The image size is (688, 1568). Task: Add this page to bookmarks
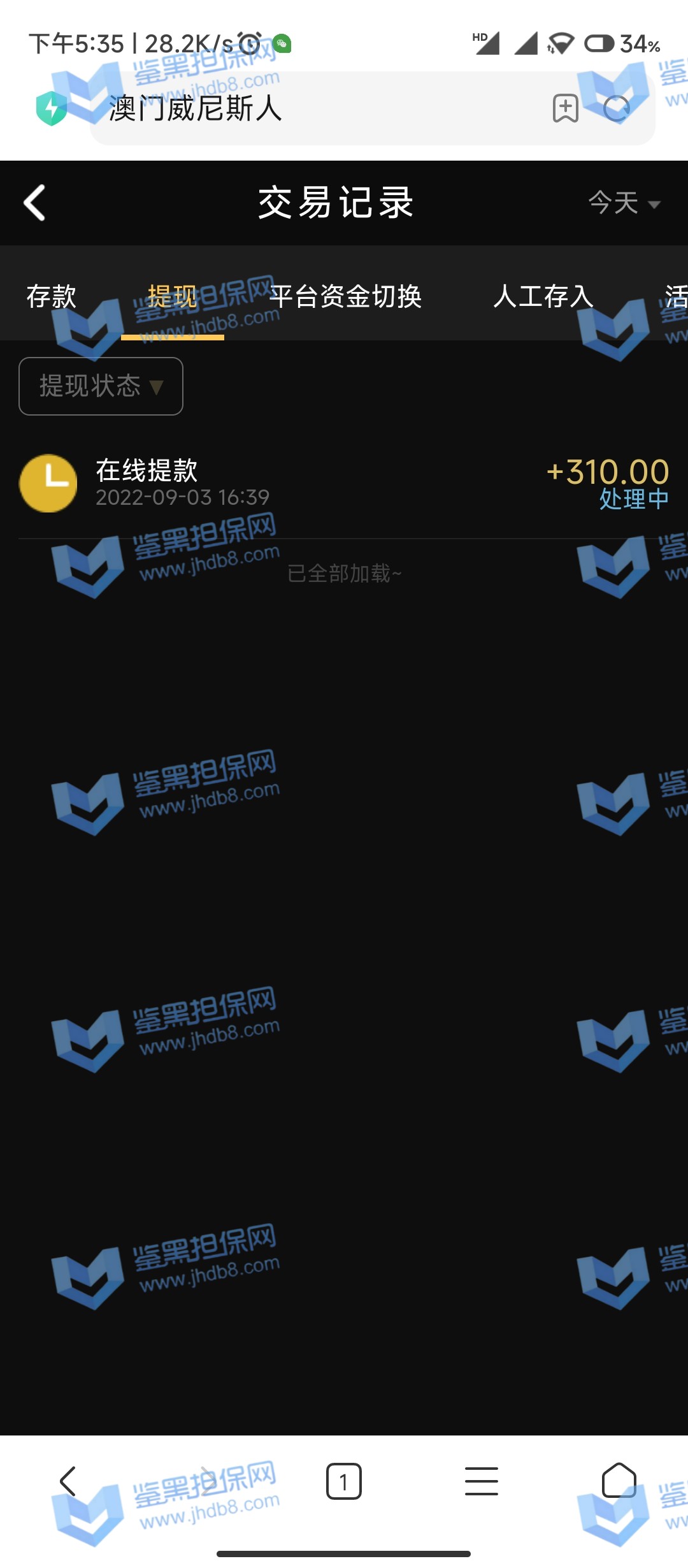(566, 108)
